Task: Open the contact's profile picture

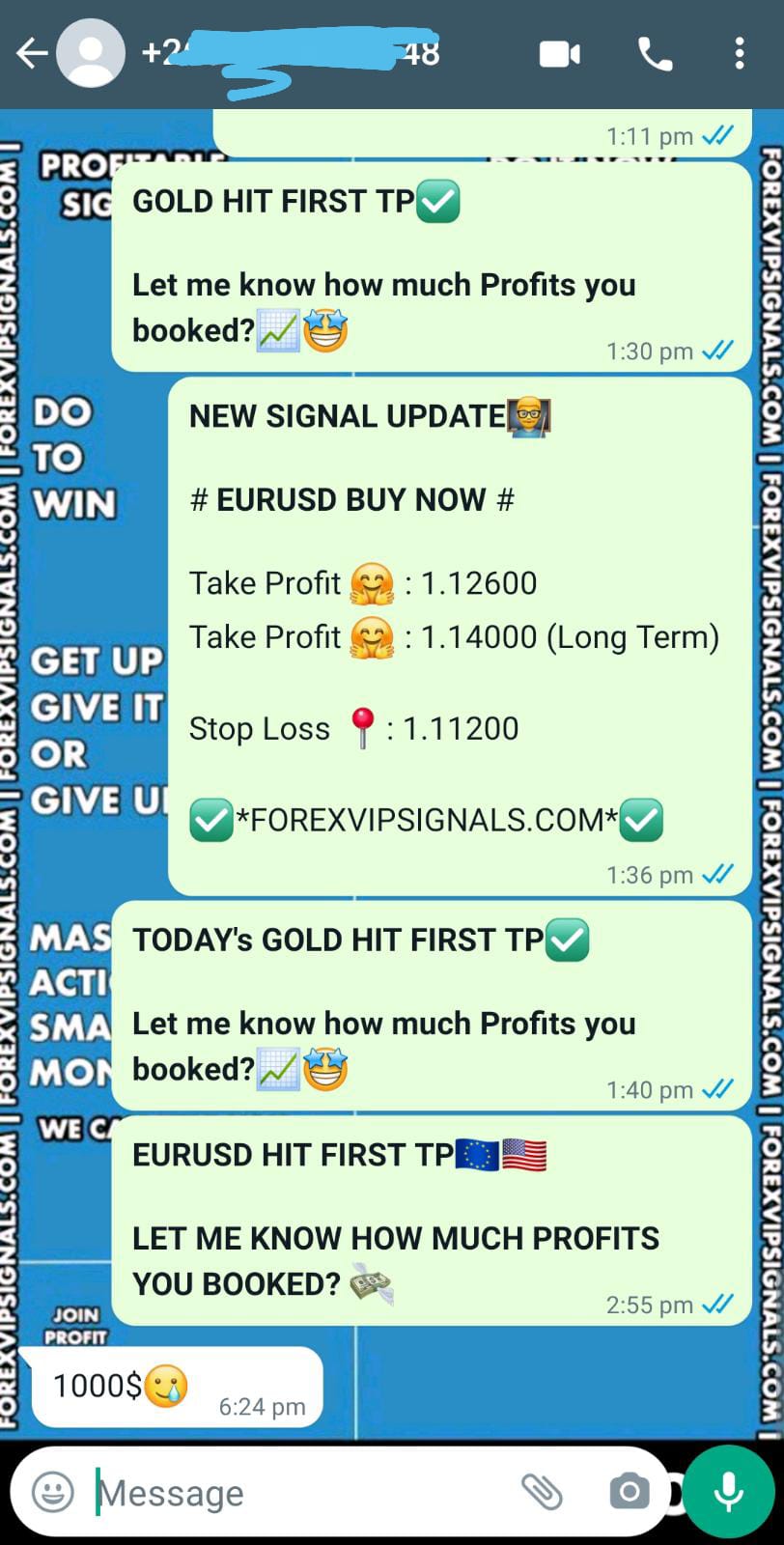Action: [91, 53]
